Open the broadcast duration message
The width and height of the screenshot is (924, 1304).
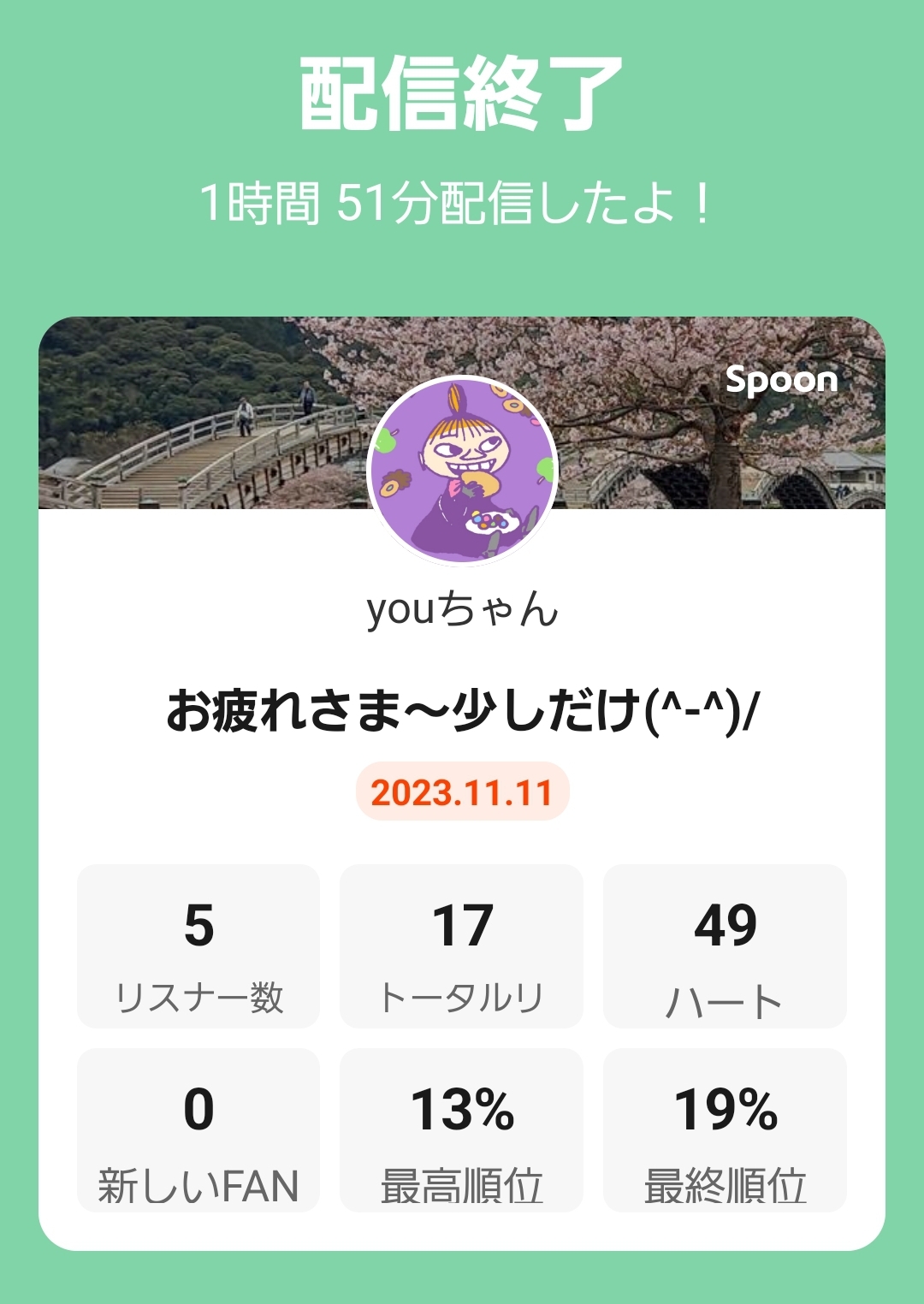462,201
